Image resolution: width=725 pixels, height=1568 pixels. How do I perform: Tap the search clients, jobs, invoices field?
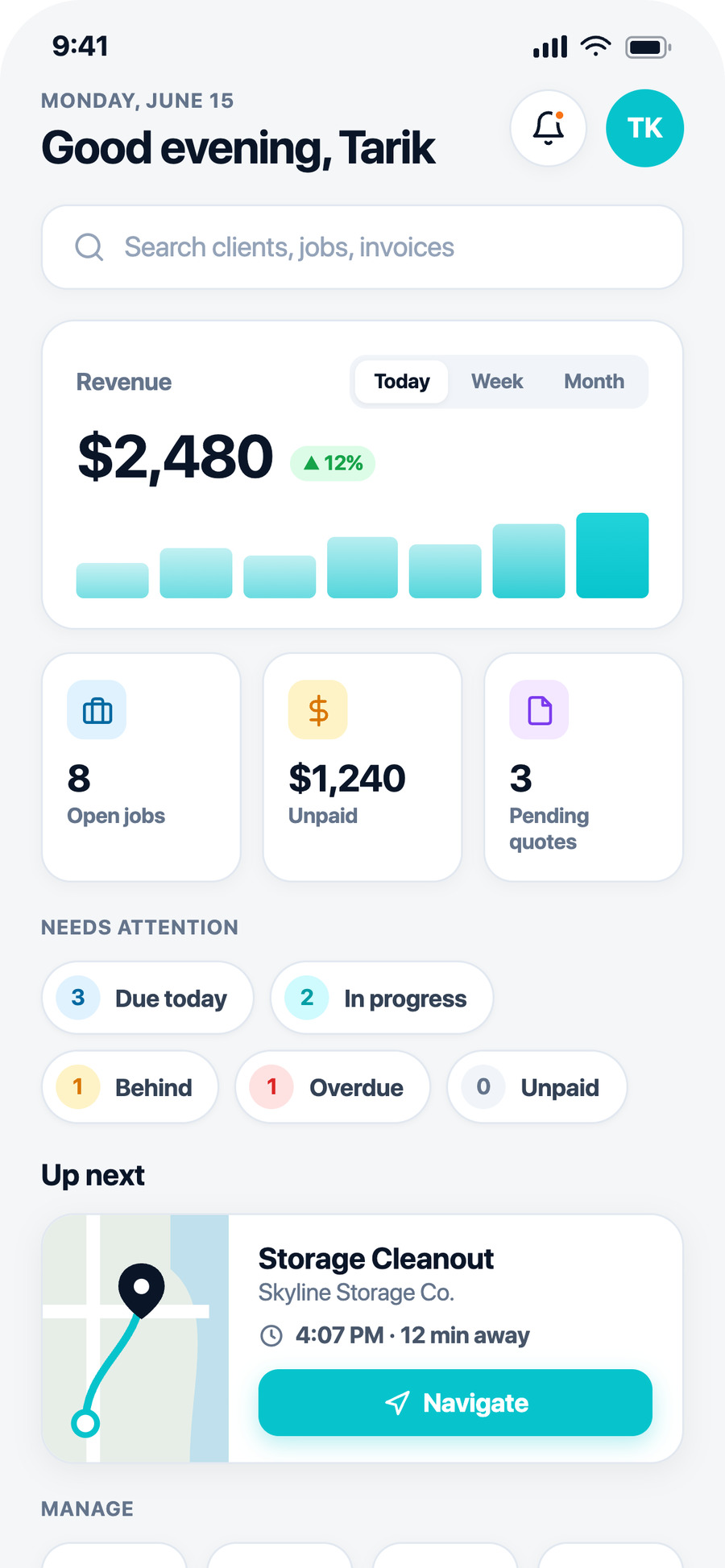pyautogui.click(x=362, y=247)
